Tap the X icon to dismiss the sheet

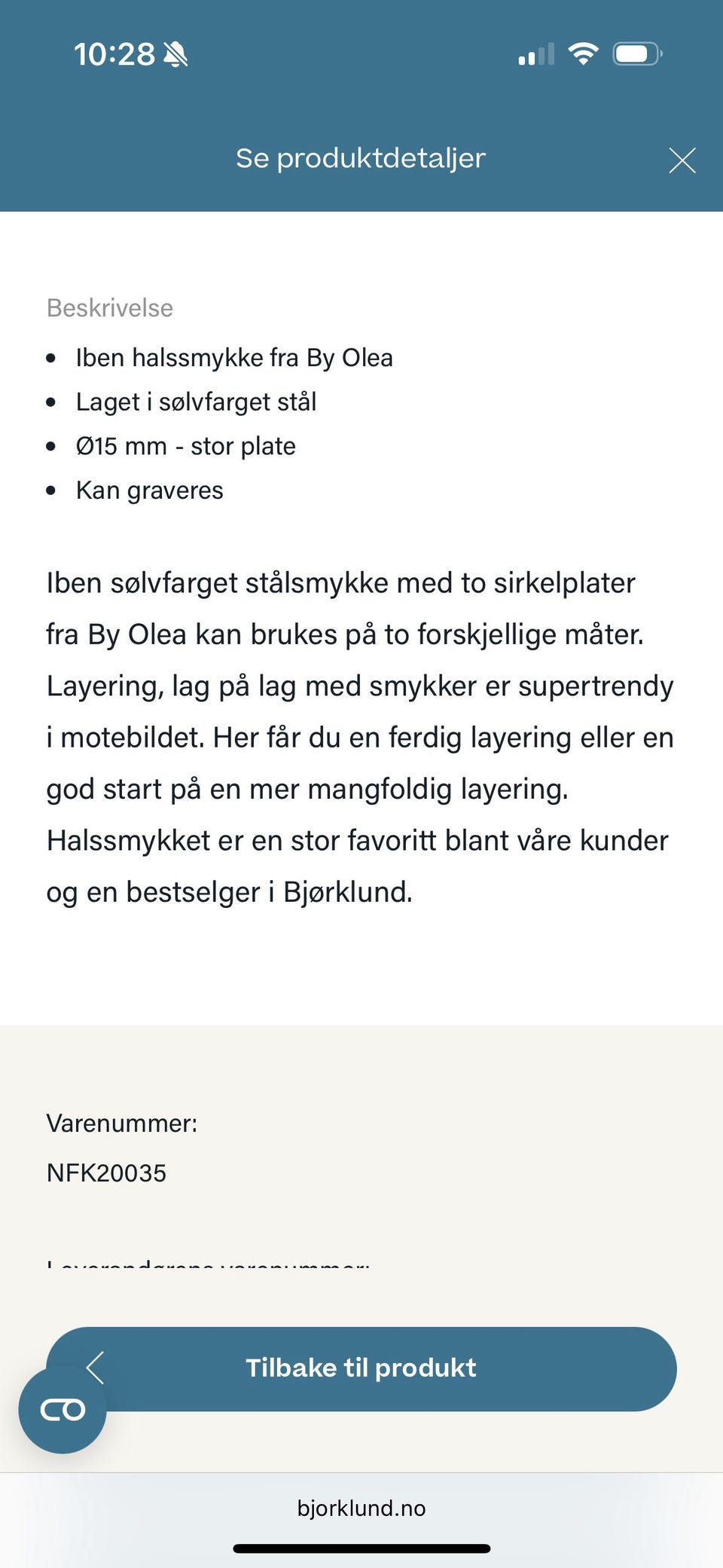(x=682, y=160)
